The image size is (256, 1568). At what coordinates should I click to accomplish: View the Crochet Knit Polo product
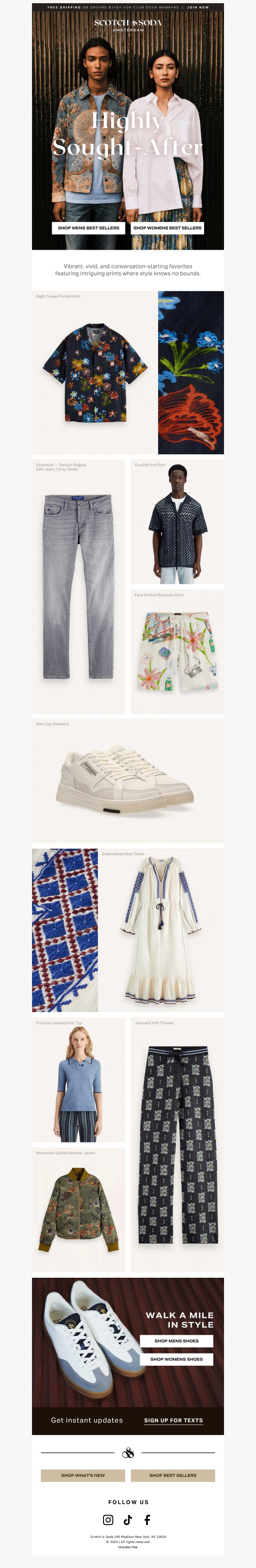tap(177, 522)
